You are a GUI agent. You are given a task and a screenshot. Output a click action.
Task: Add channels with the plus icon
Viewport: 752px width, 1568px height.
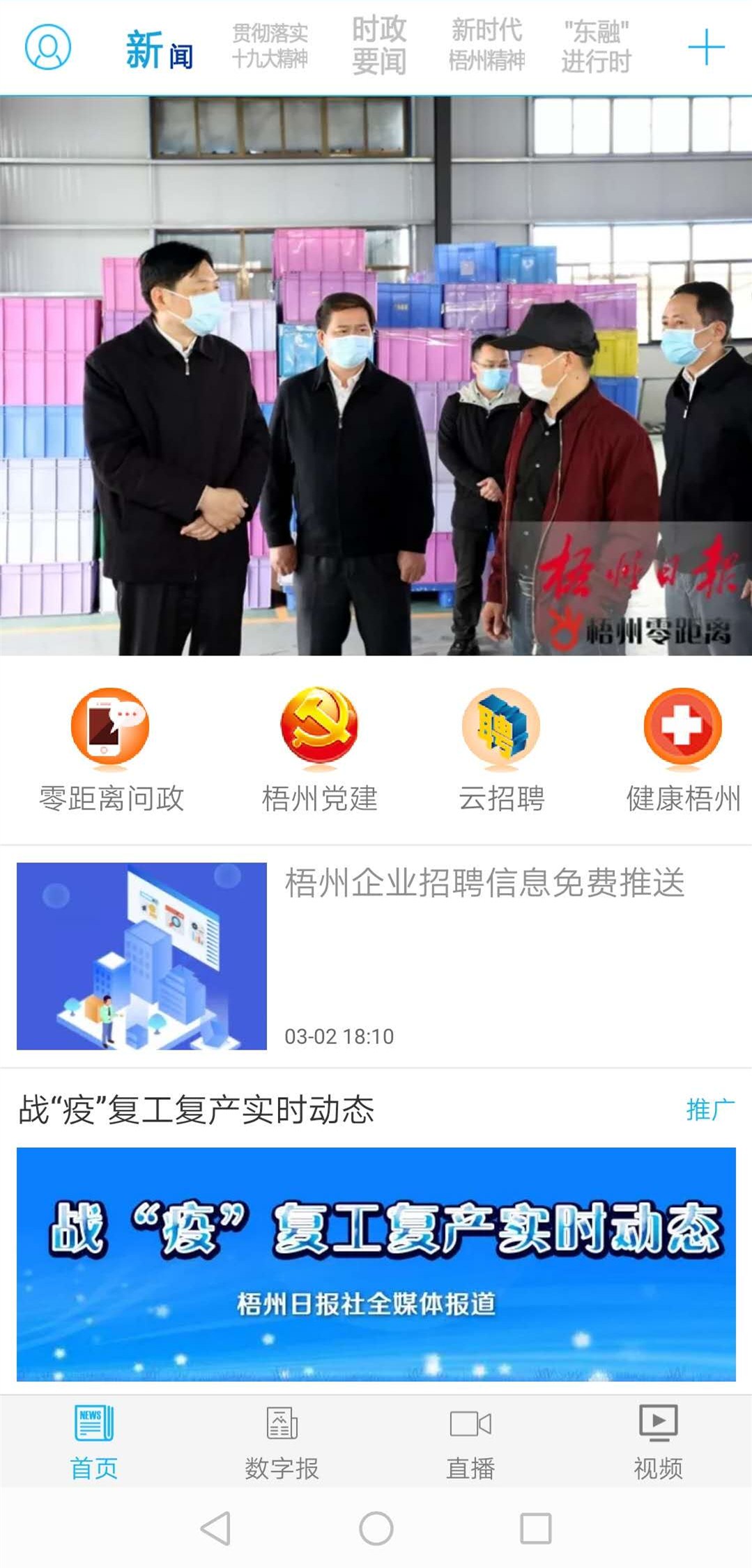[x=706, y=47]
